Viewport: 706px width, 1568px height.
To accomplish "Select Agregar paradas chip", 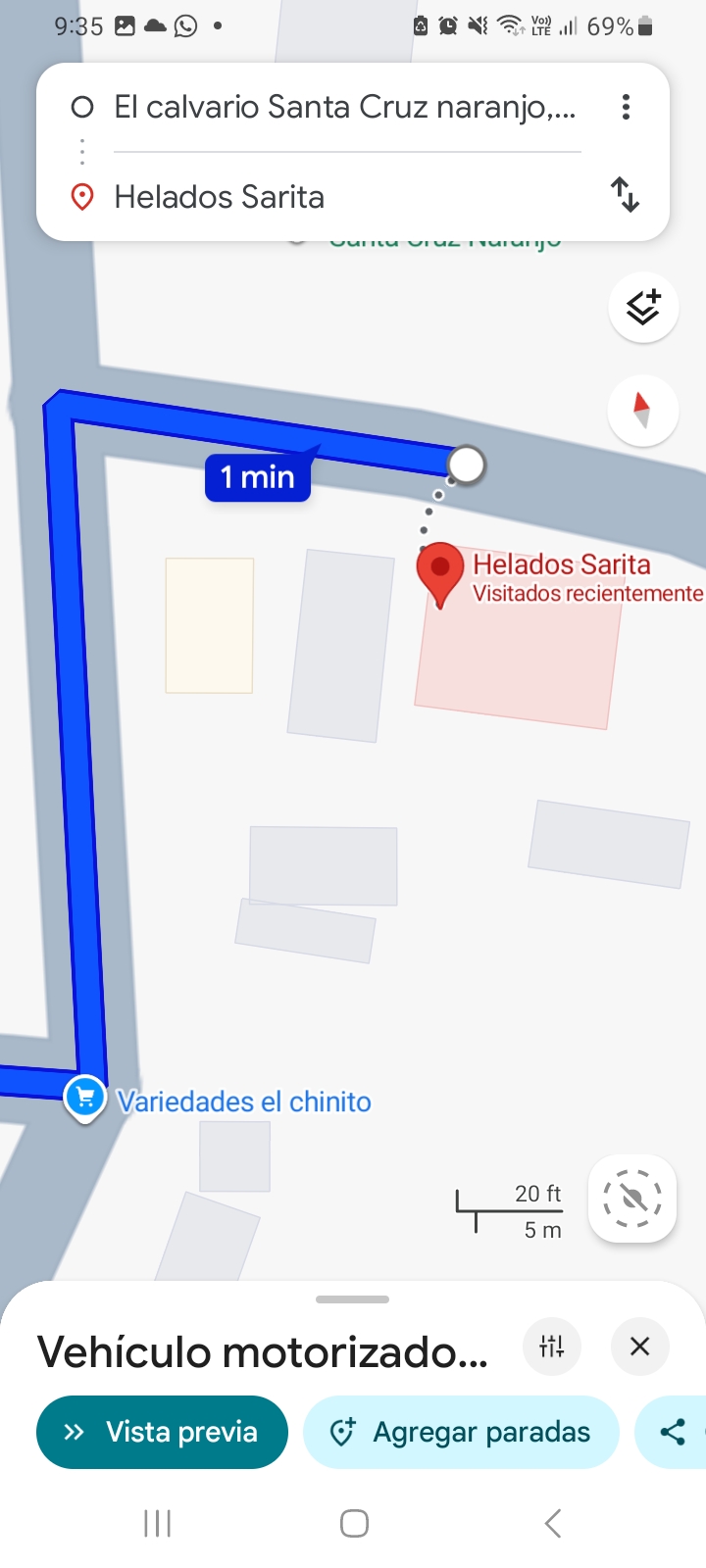I will tap(461, 1432).
